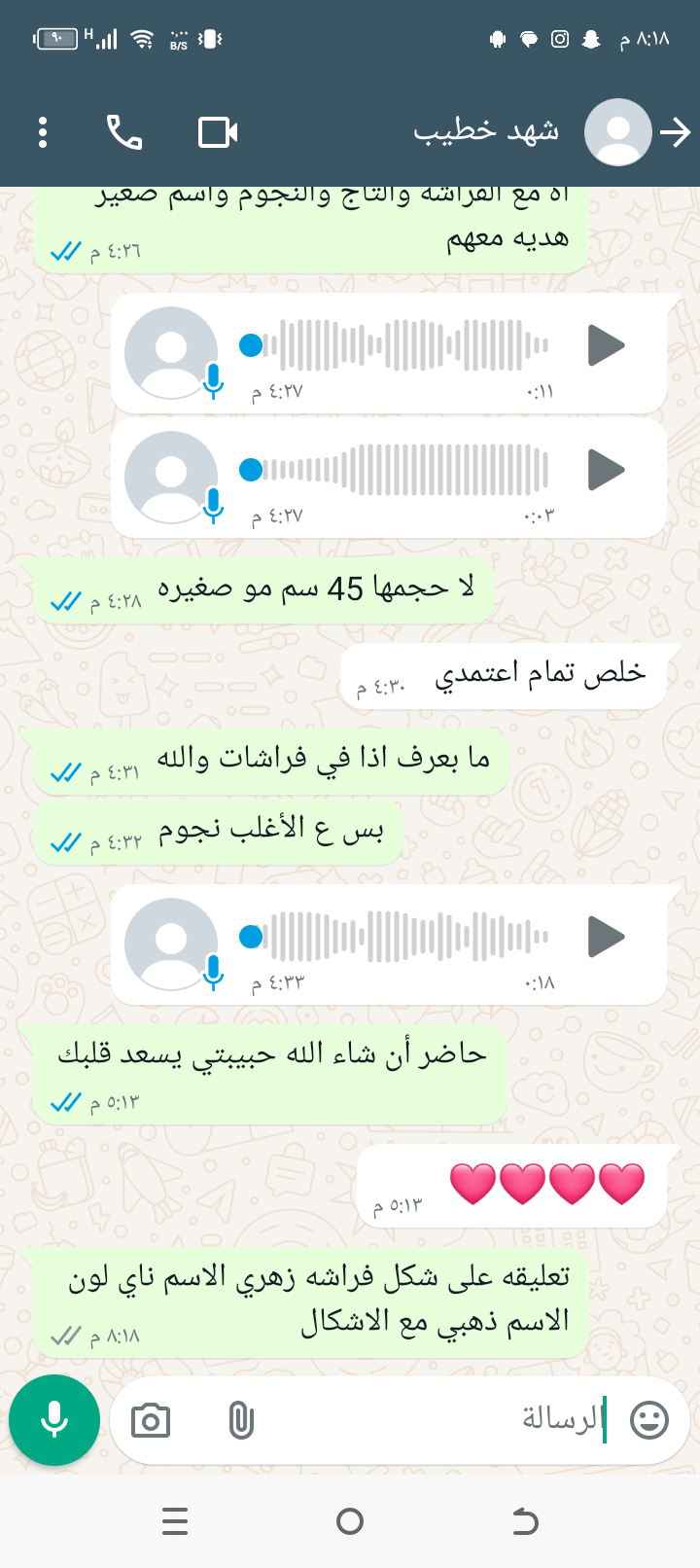Open recent apps from the navigation bar
Viewport: 700px width, 1568px height.
click(x=175, y=1521)
